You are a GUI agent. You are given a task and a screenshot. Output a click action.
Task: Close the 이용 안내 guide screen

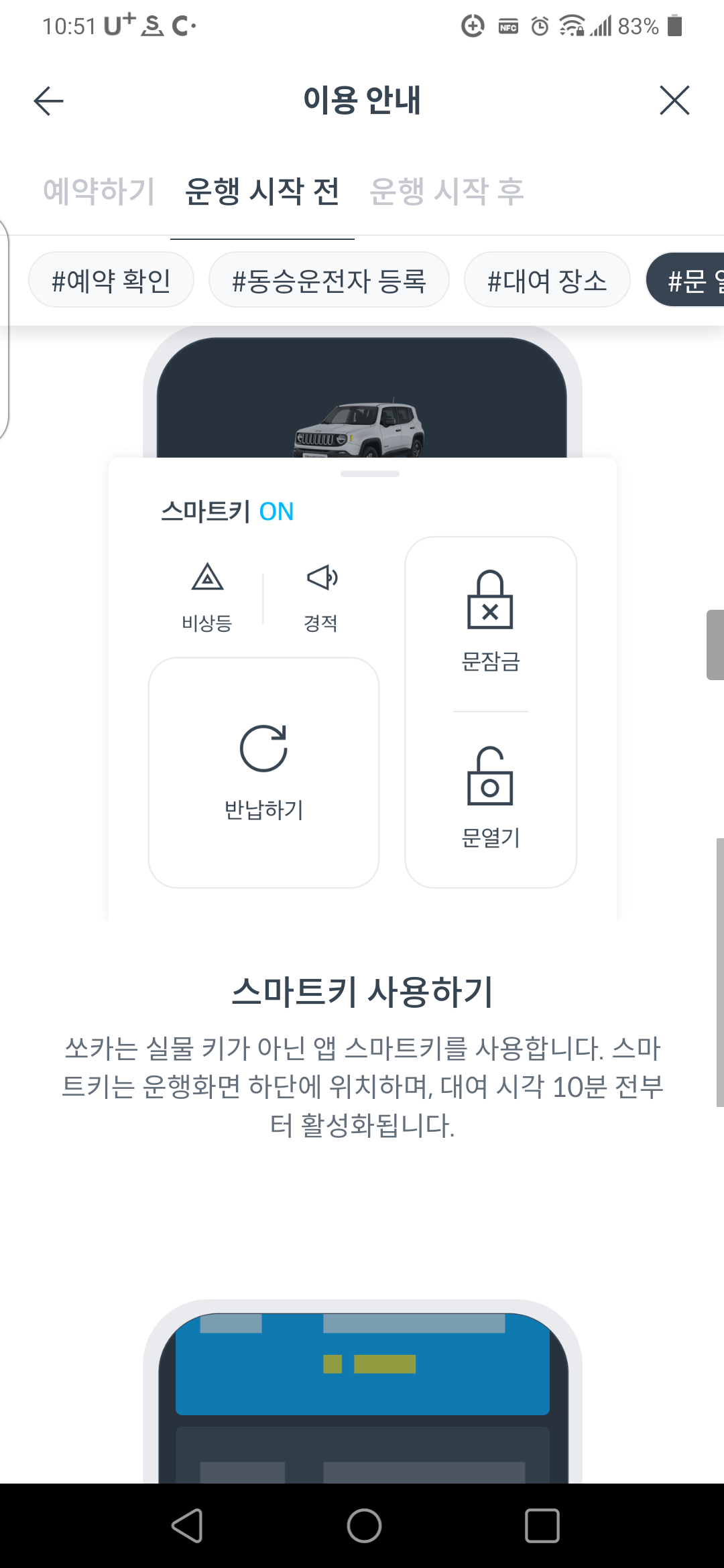click(x=674, y=101)
